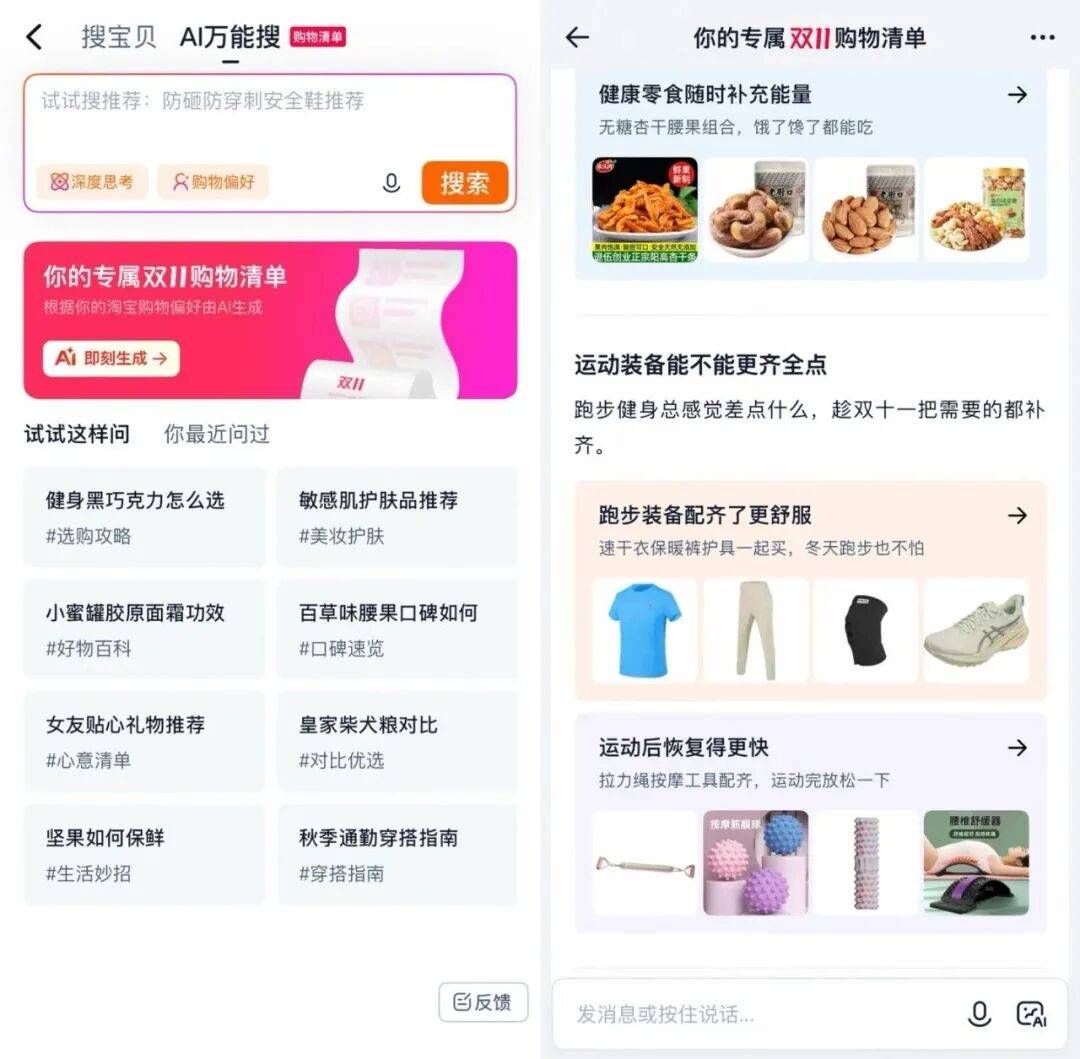Open the 小蜜罐胶原面霜功效 suggestion
This screenshot has height=1059, width=1080.
(144, 629)
